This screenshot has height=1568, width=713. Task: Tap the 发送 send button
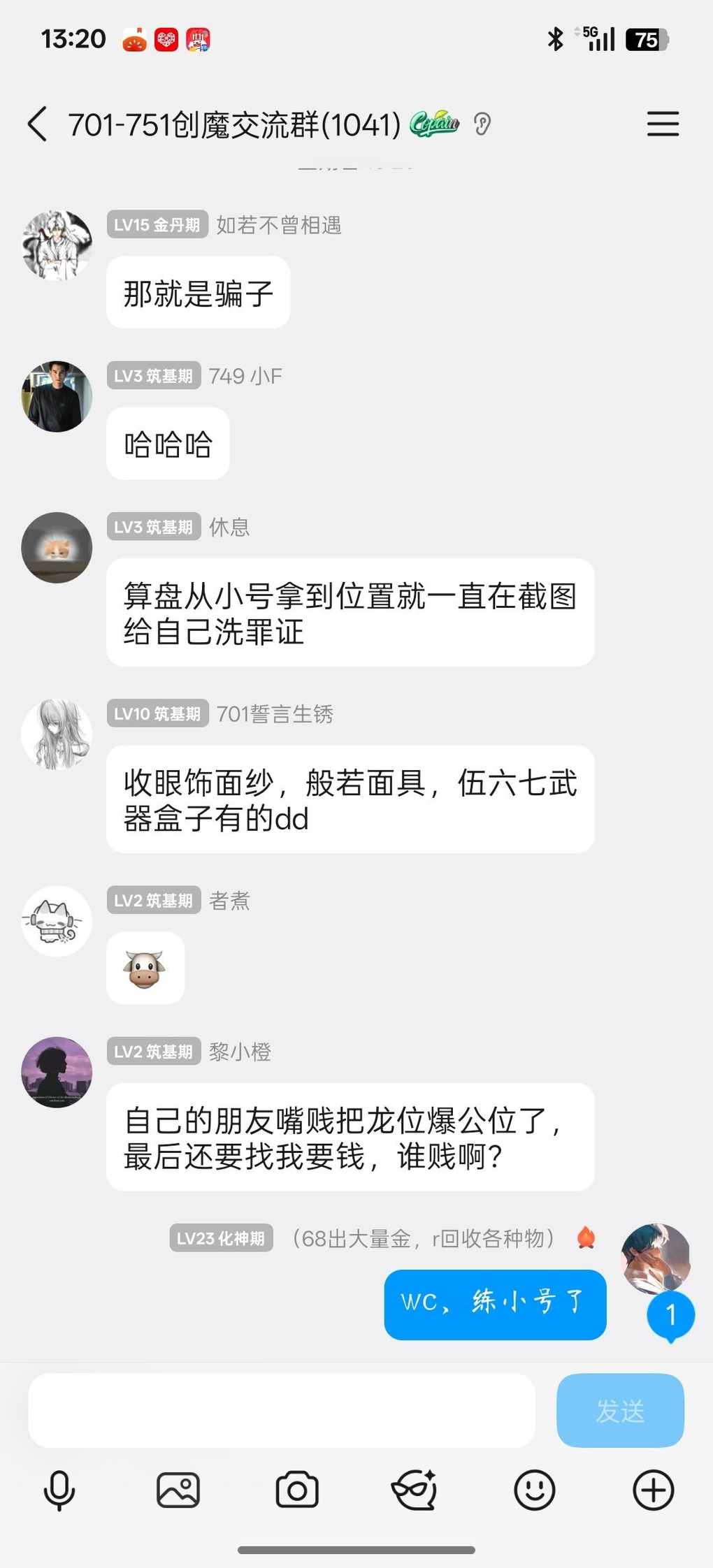point(620,1410)
